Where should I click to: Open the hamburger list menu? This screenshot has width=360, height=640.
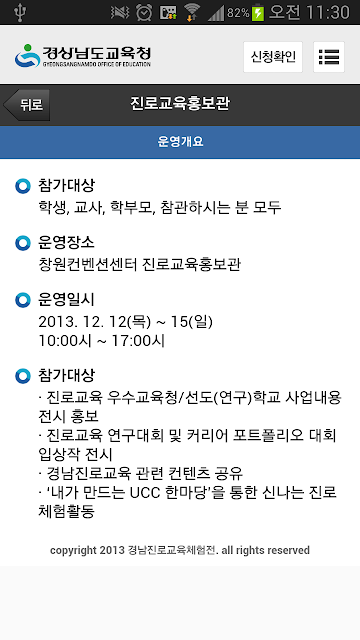pos(329,57)
